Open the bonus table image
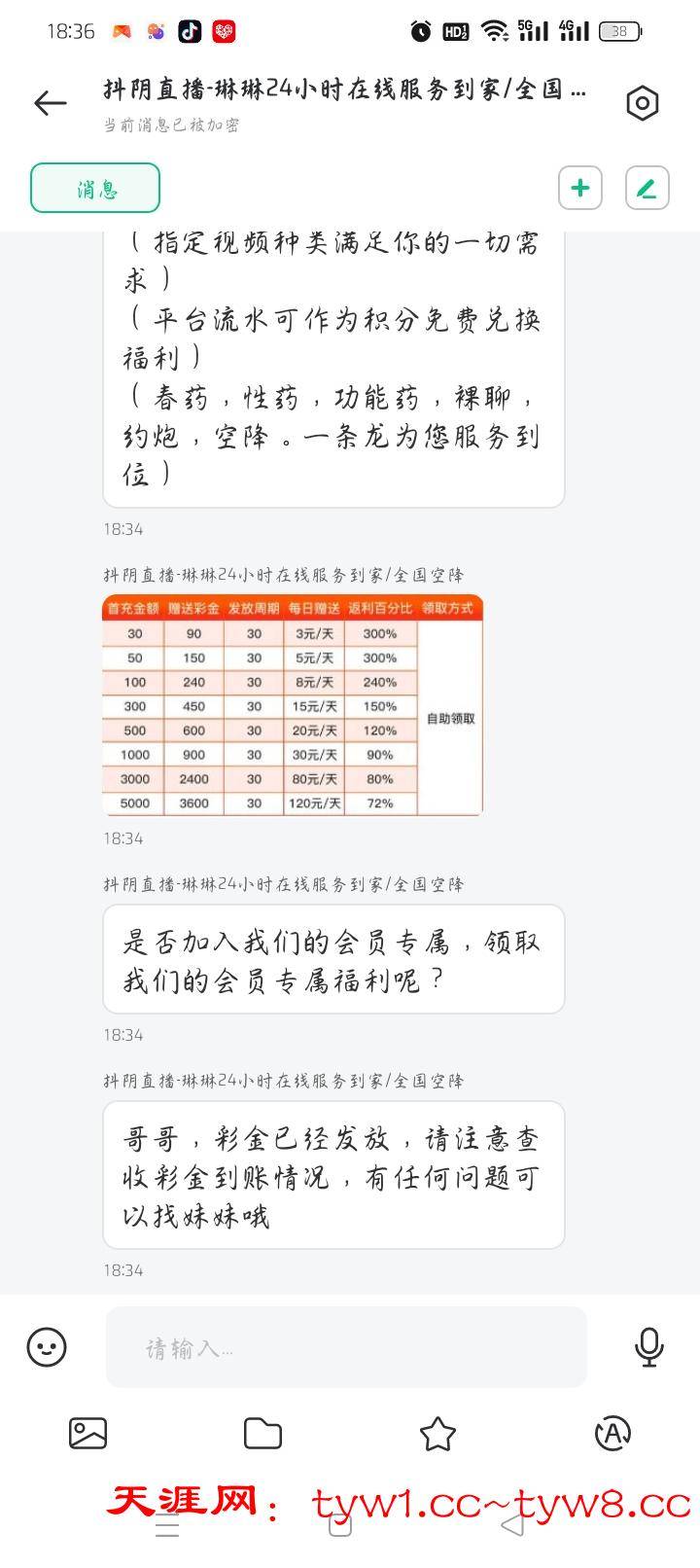The image size is (700, 1568). pos(293,705)
